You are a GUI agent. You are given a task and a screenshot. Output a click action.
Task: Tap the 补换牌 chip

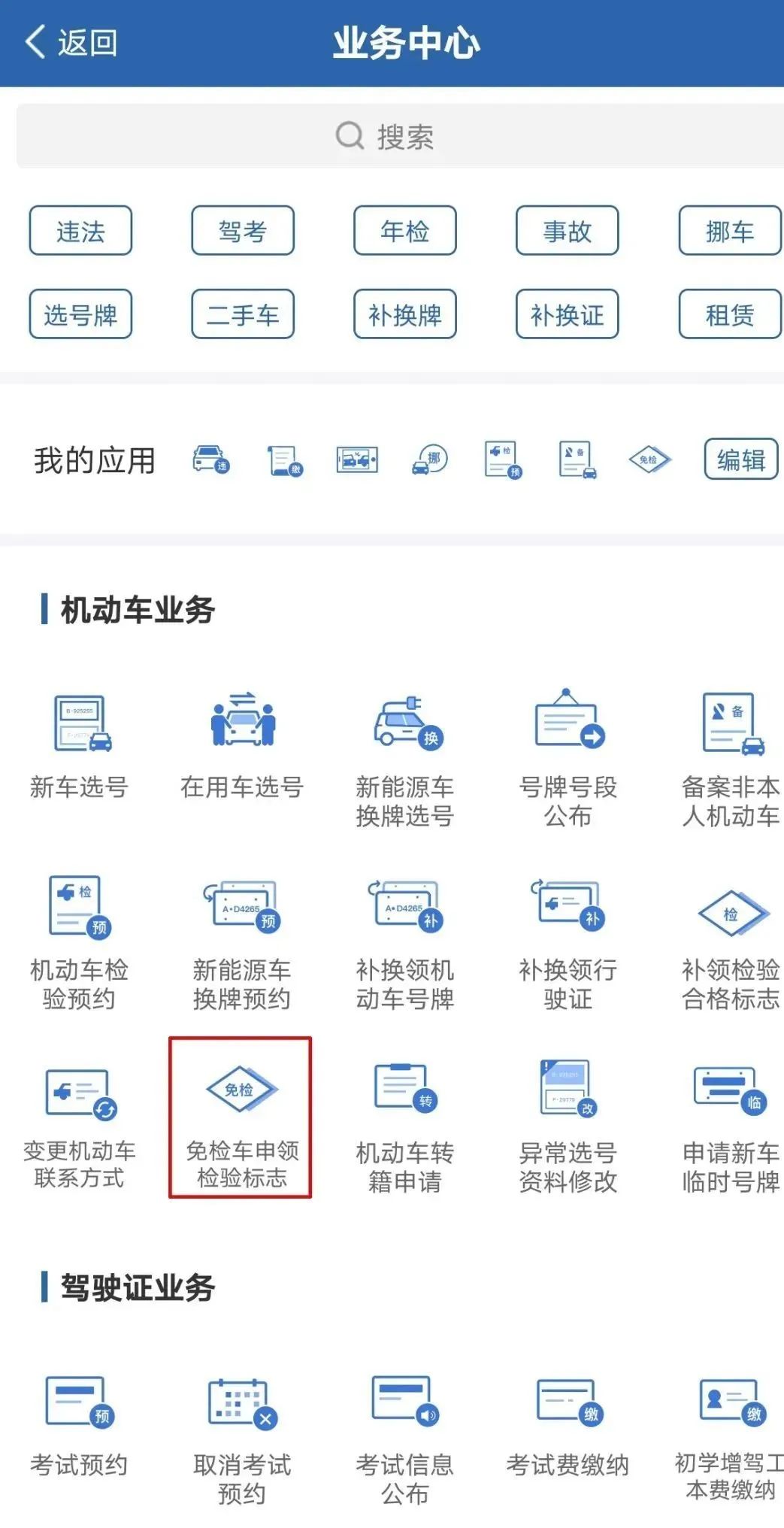click(x=405, y=314)
